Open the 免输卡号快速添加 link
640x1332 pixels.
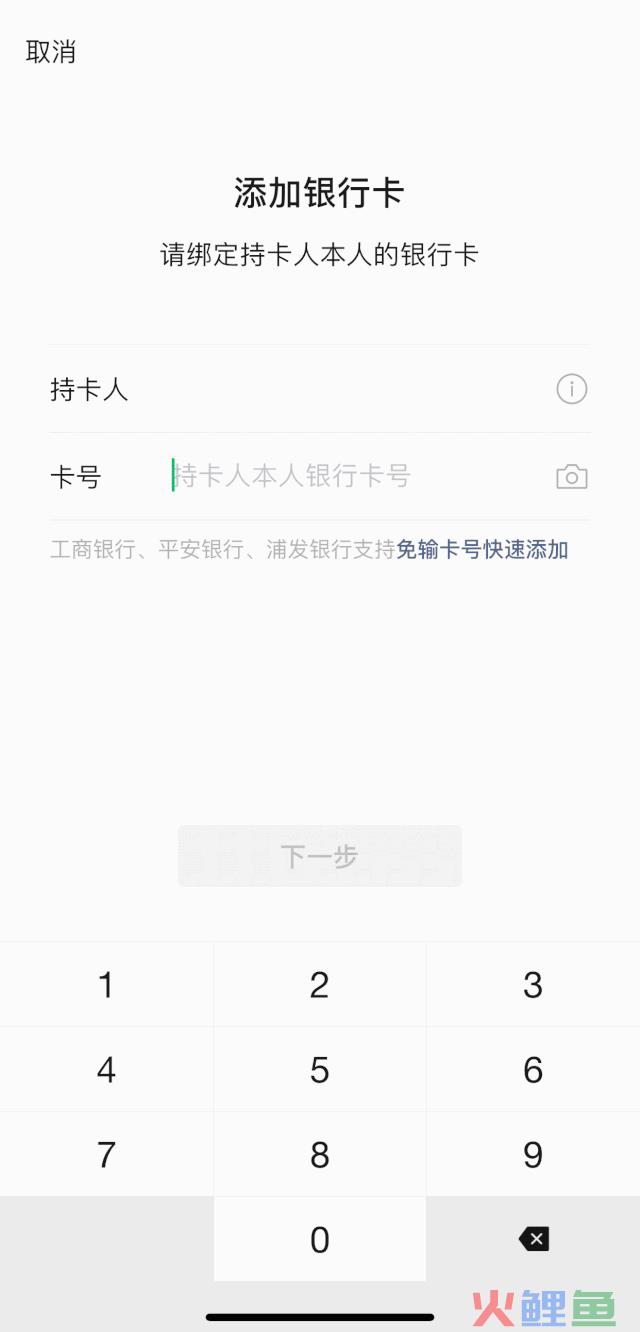click(482, 549)
